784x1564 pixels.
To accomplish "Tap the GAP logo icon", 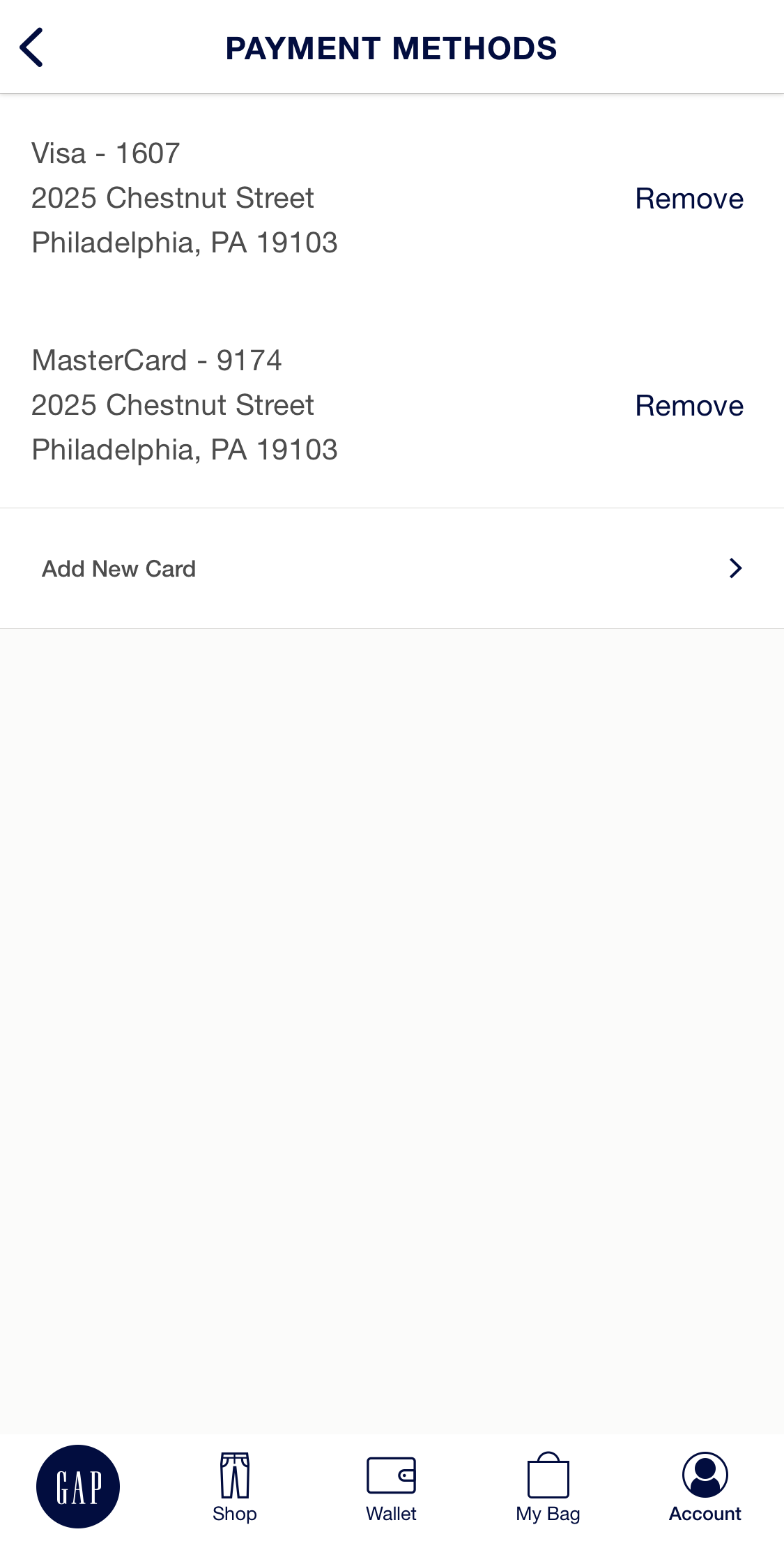I will pos(78,1485).
